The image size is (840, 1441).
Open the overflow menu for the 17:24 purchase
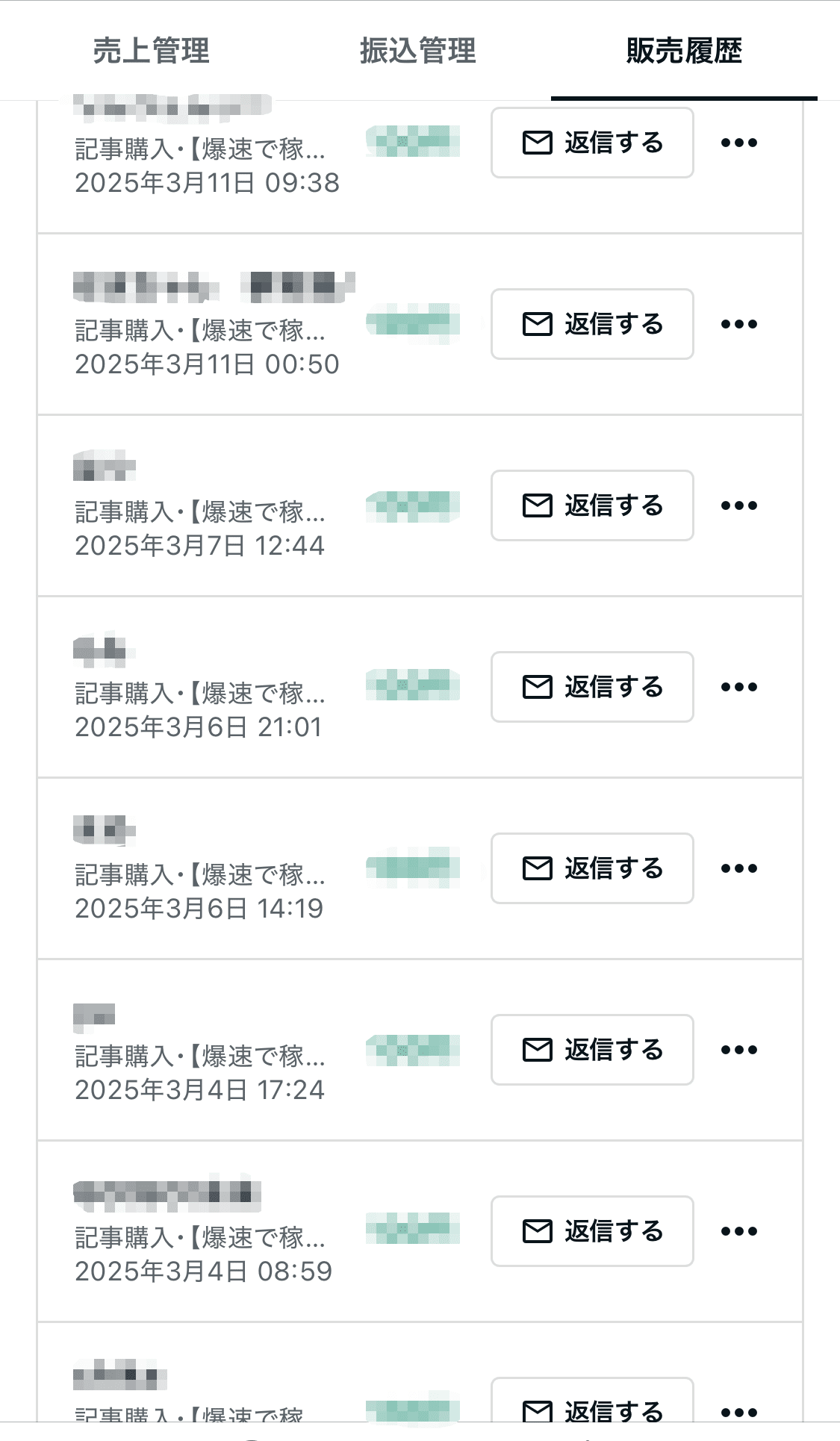click(739, 1050)
